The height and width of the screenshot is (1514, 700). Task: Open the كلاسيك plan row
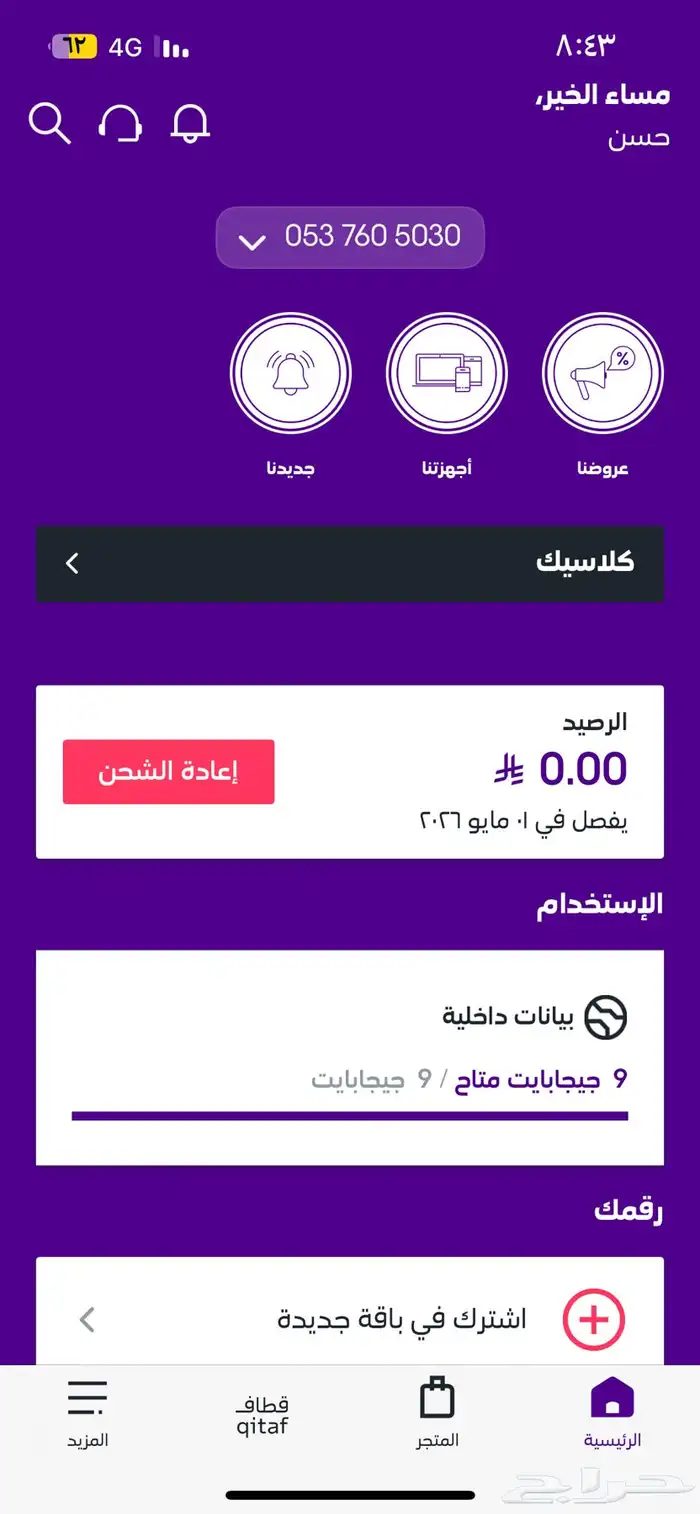tap(350, 563)
